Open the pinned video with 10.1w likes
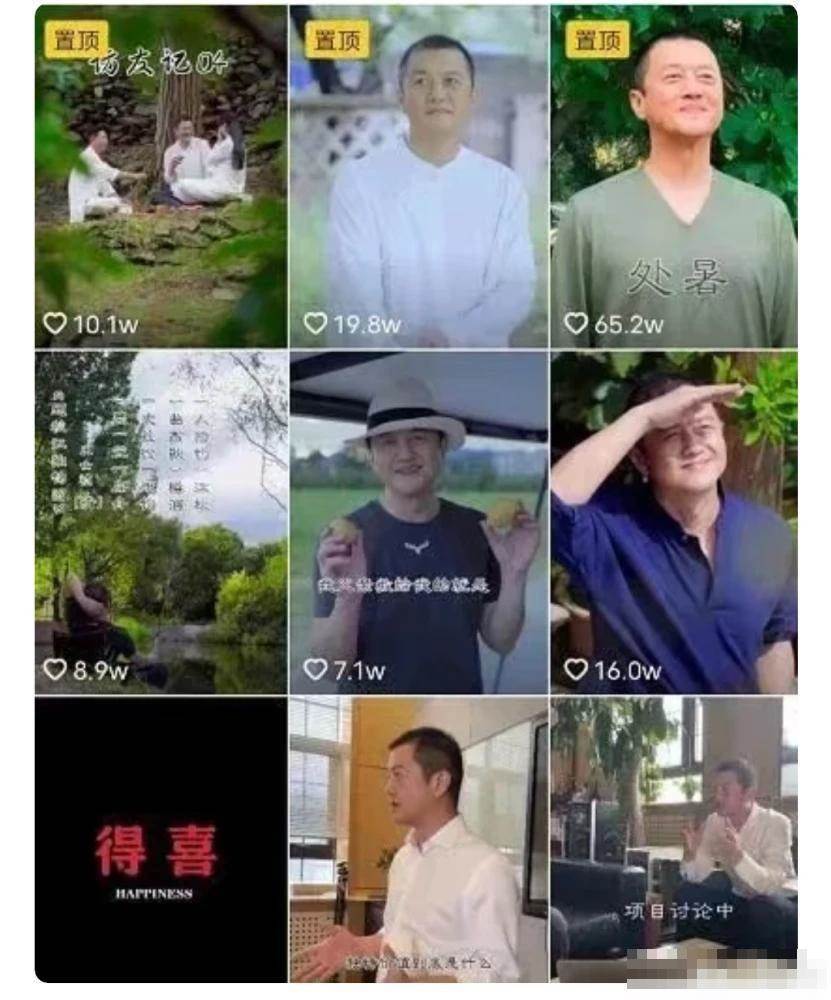The image size is (831, 1000). tap(160, 177)
